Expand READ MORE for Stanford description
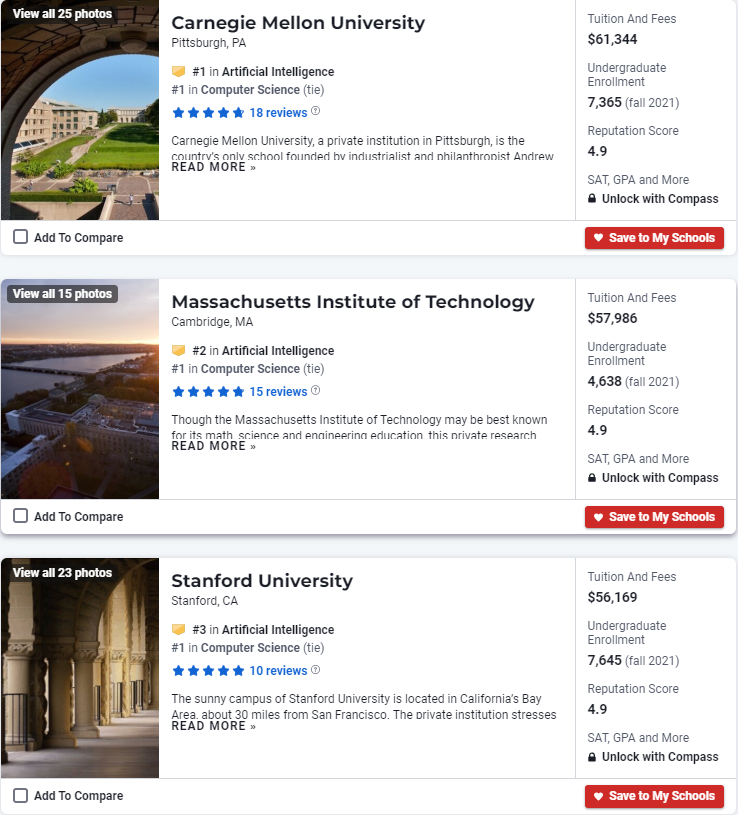738x815 pixels. (213, 725)
